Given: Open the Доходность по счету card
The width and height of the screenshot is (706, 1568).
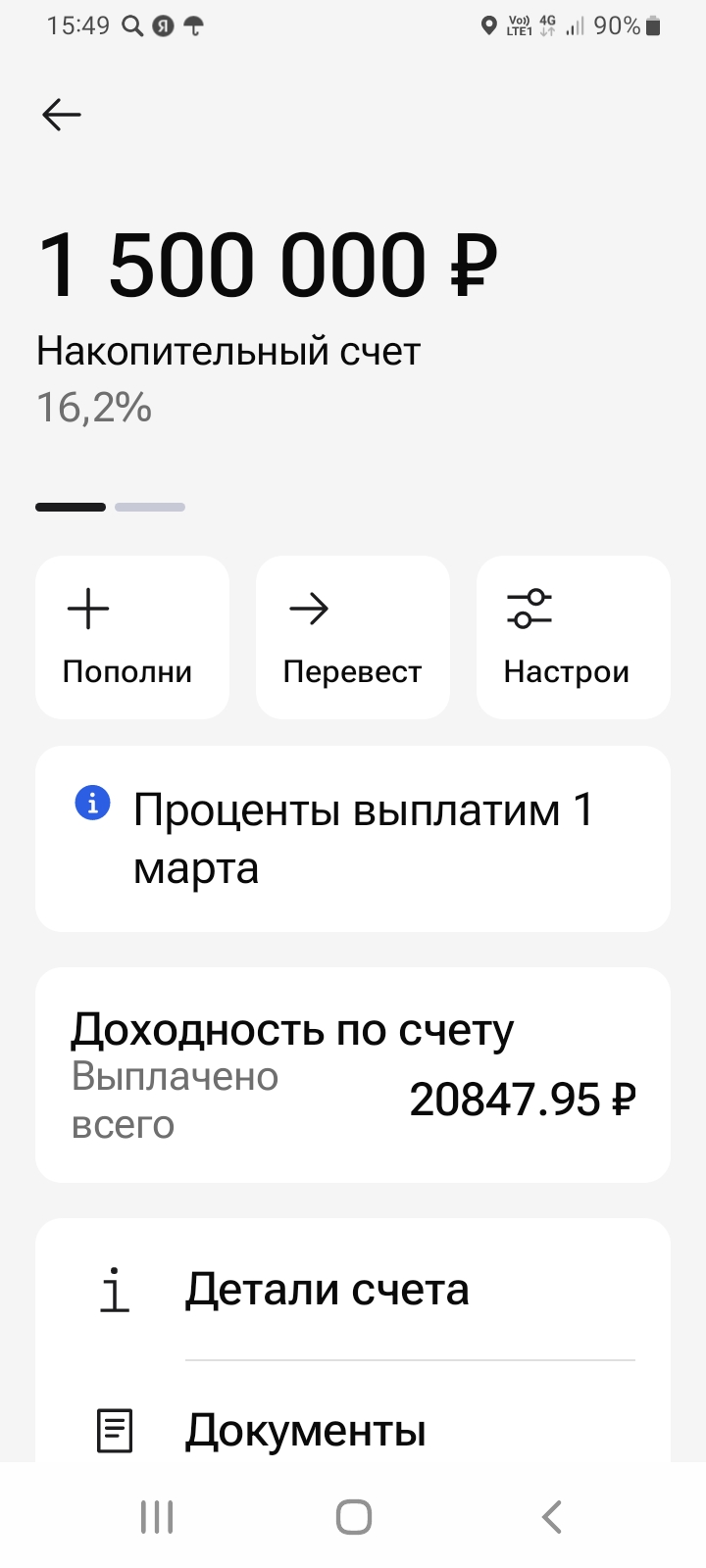Looking at the screenshot, I should (353, 1074).
